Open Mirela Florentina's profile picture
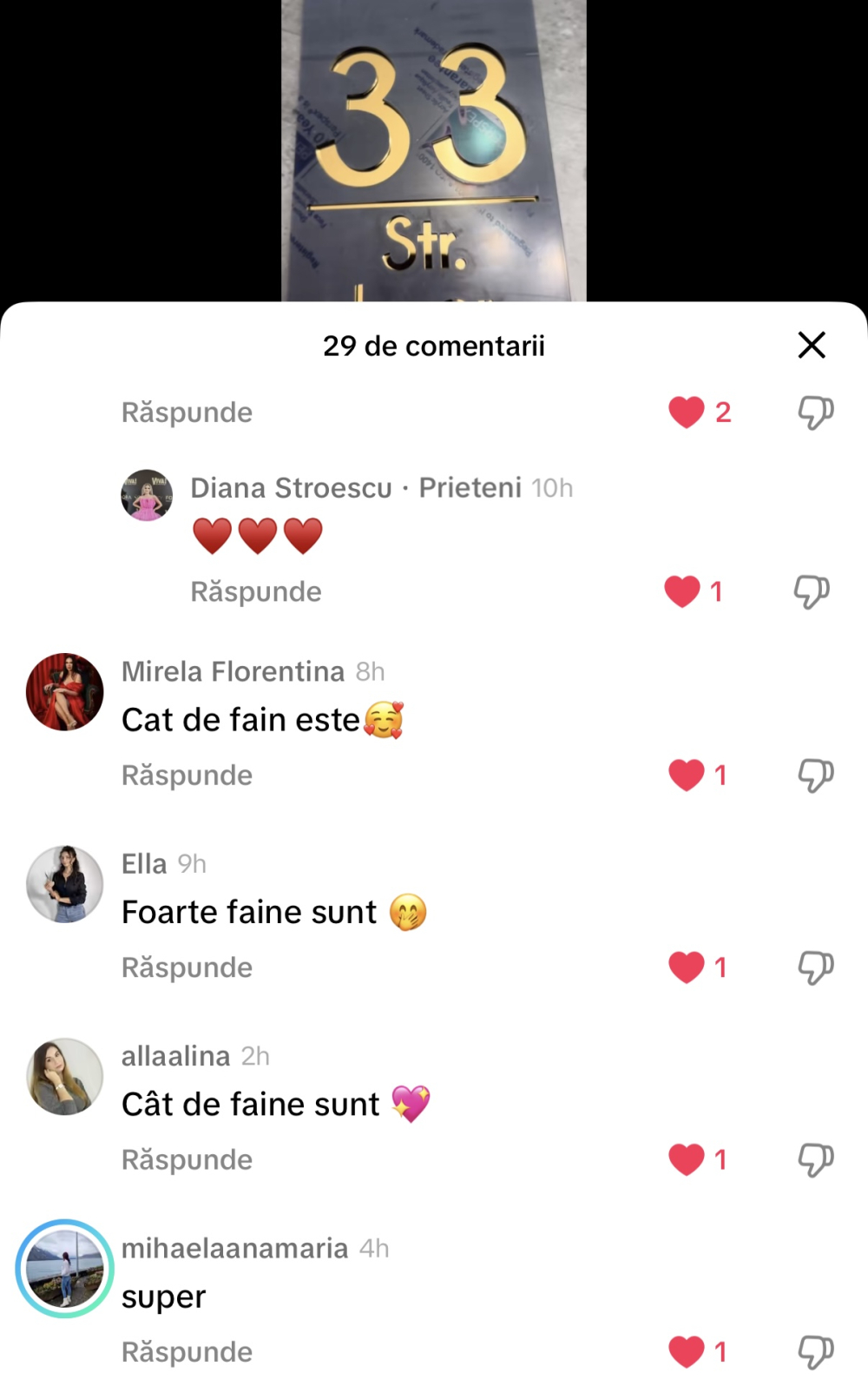The image size is (868, 1399). tap(65, 692)
